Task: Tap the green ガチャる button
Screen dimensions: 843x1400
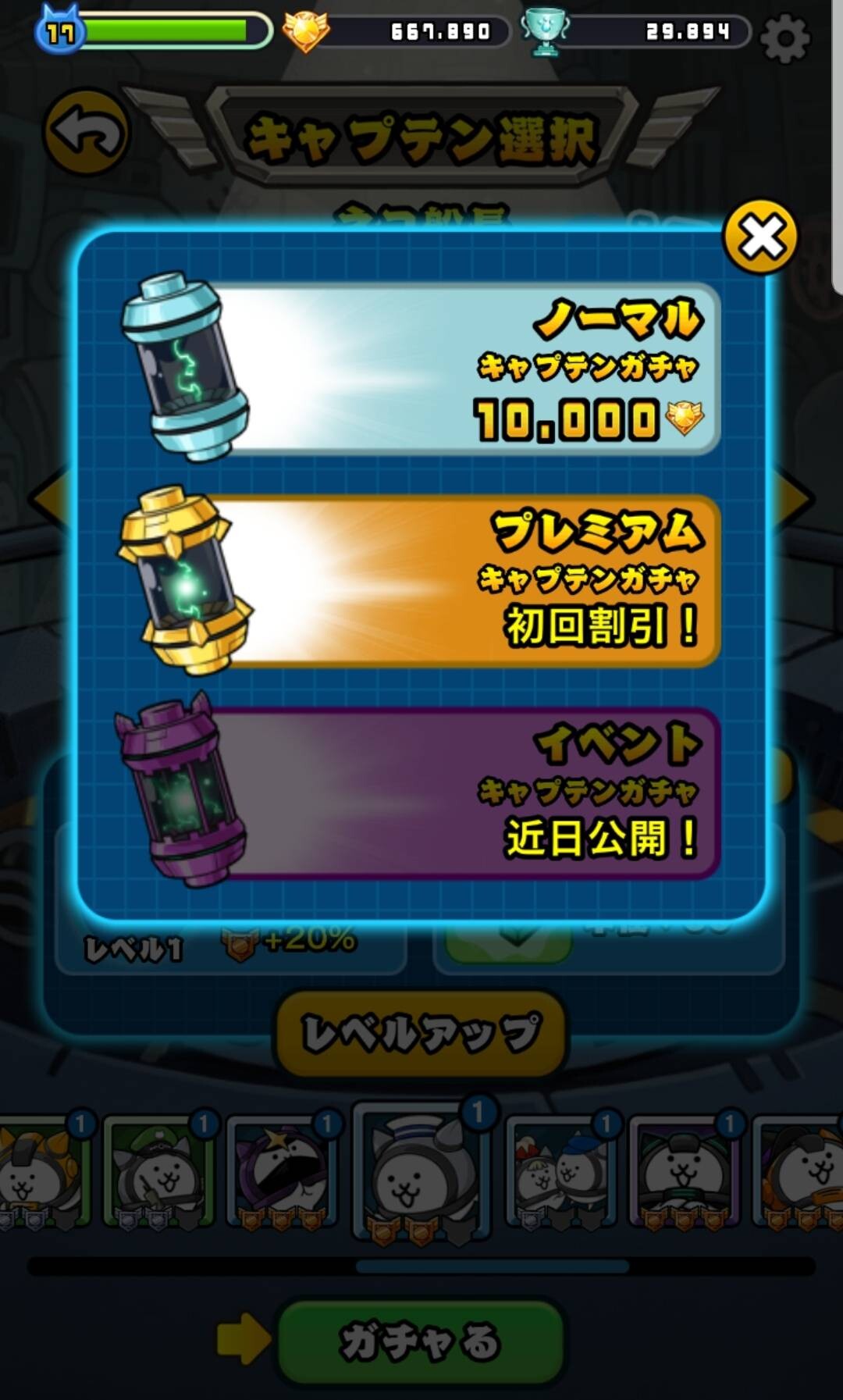Action: click(421, 1341)
